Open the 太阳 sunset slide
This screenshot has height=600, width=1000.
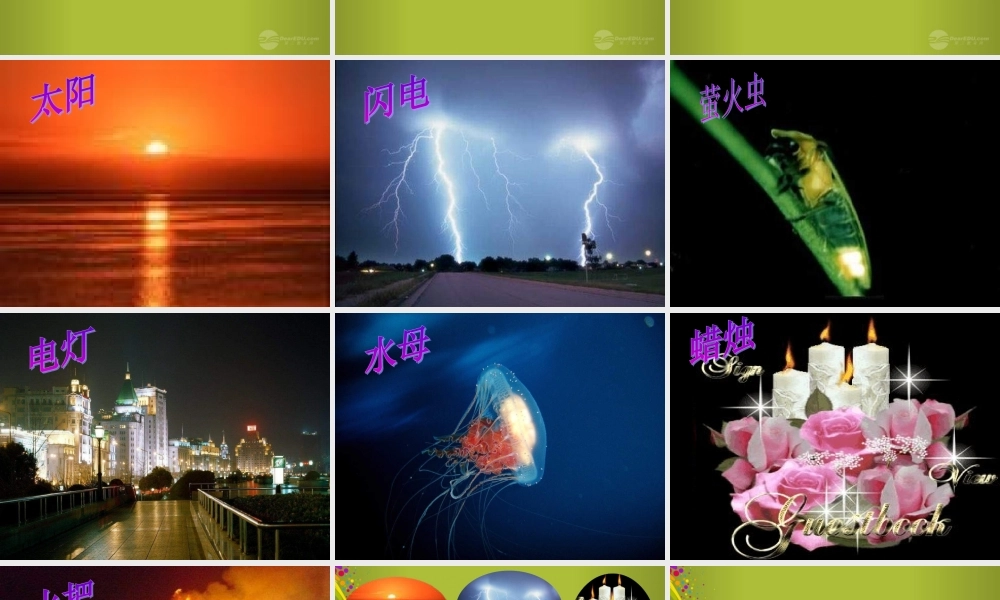165,183
